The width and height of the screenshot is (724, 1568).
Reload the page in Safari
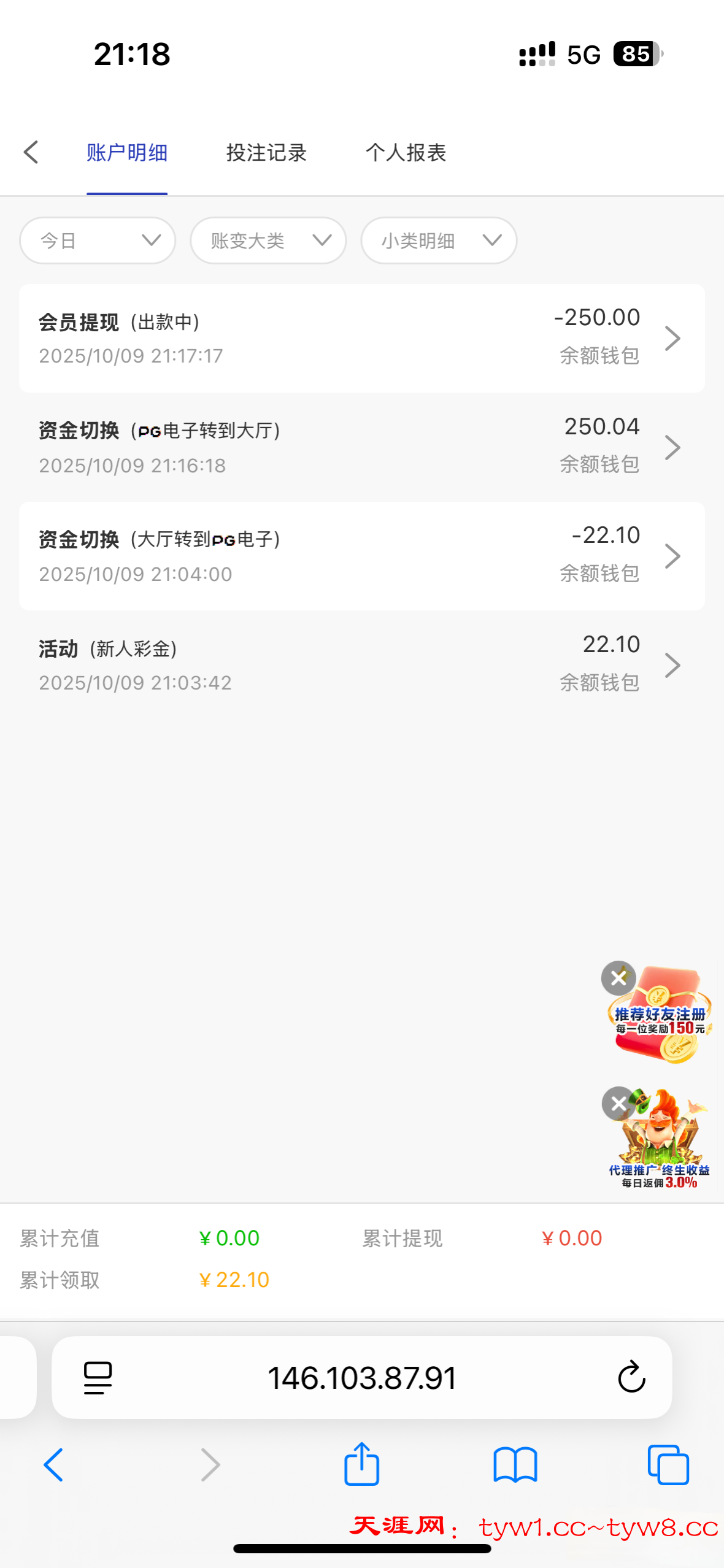tap(631, 1377)
